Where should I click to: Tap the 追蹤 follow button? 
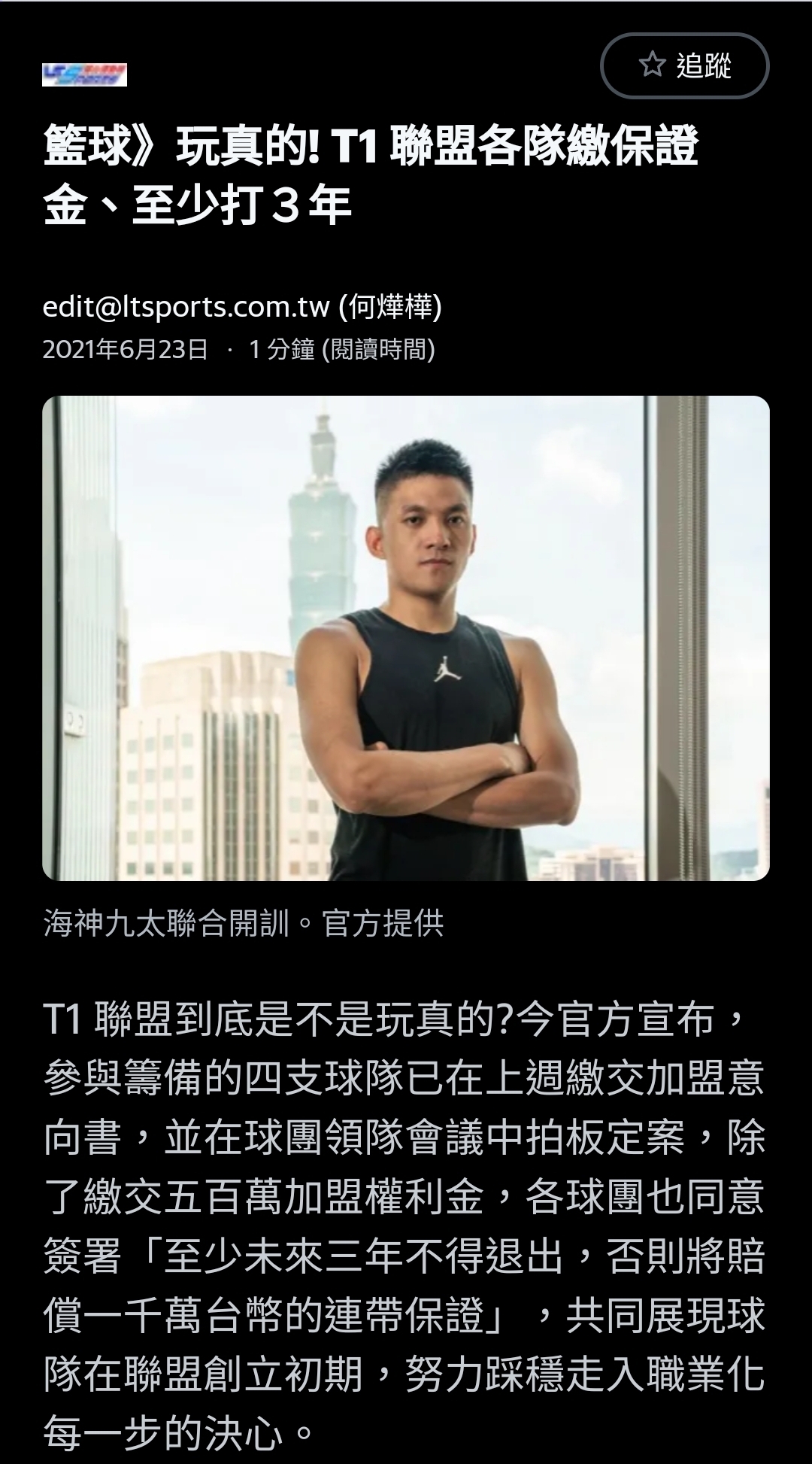pyautogui.click(x=684, y=66)
